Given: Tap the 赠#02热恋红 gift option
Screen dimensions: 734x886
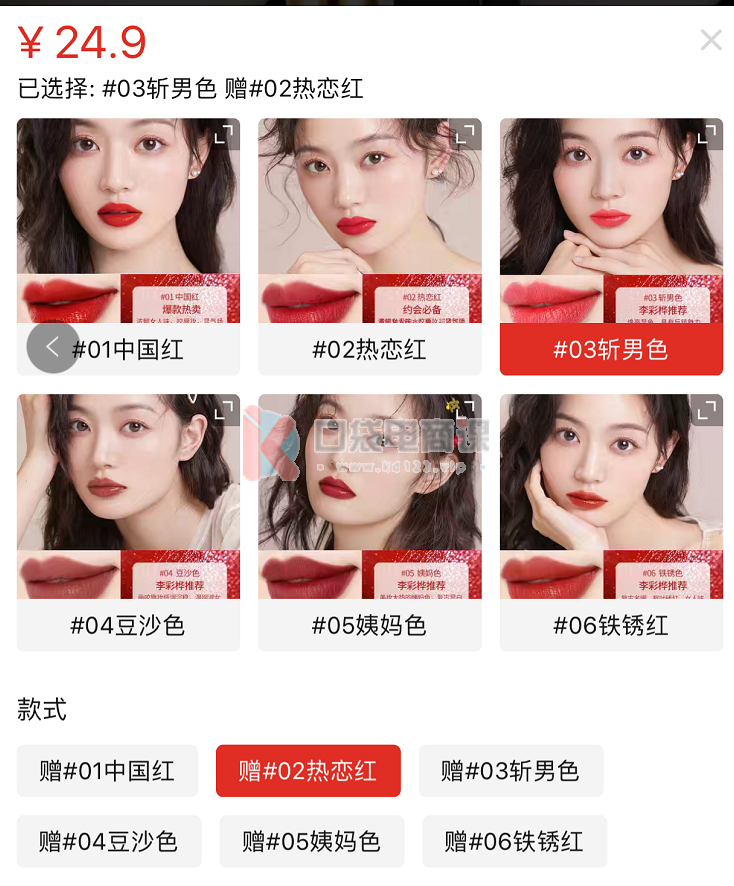Looking at the screenshot, I should pyautogui.click(x=308, y=771).
